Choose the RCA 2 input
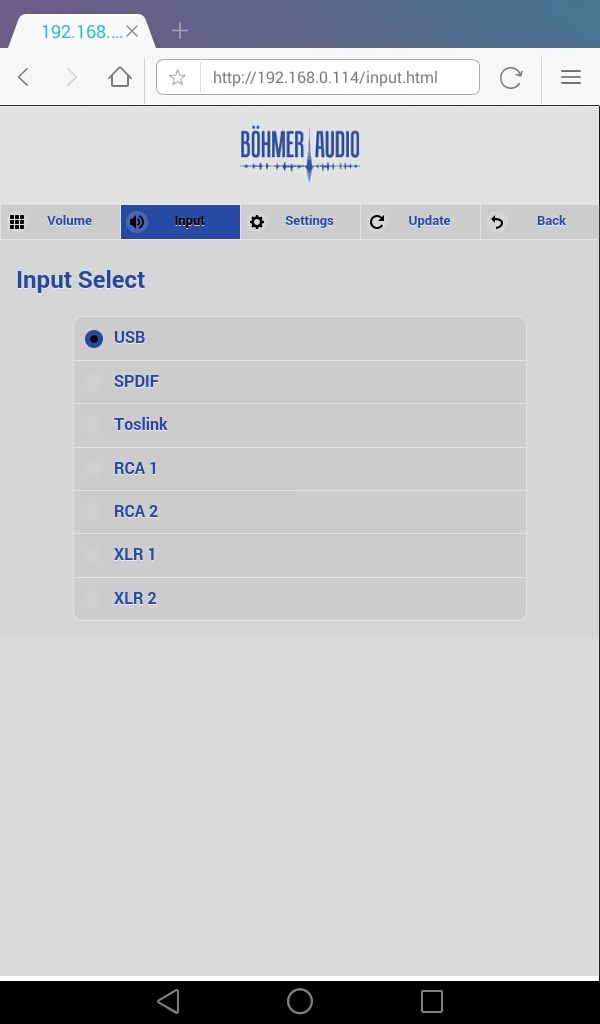This screenshot has width=600, height=1024. coord(300,512)
